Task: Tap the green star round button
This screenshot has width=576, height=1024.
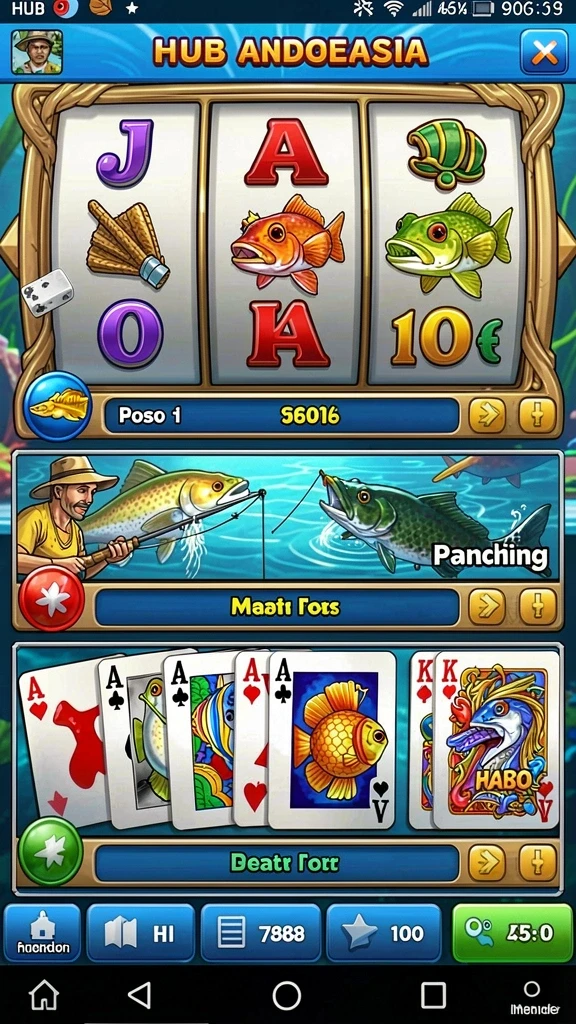Action: pyautogui.click(x=51, y=852)
